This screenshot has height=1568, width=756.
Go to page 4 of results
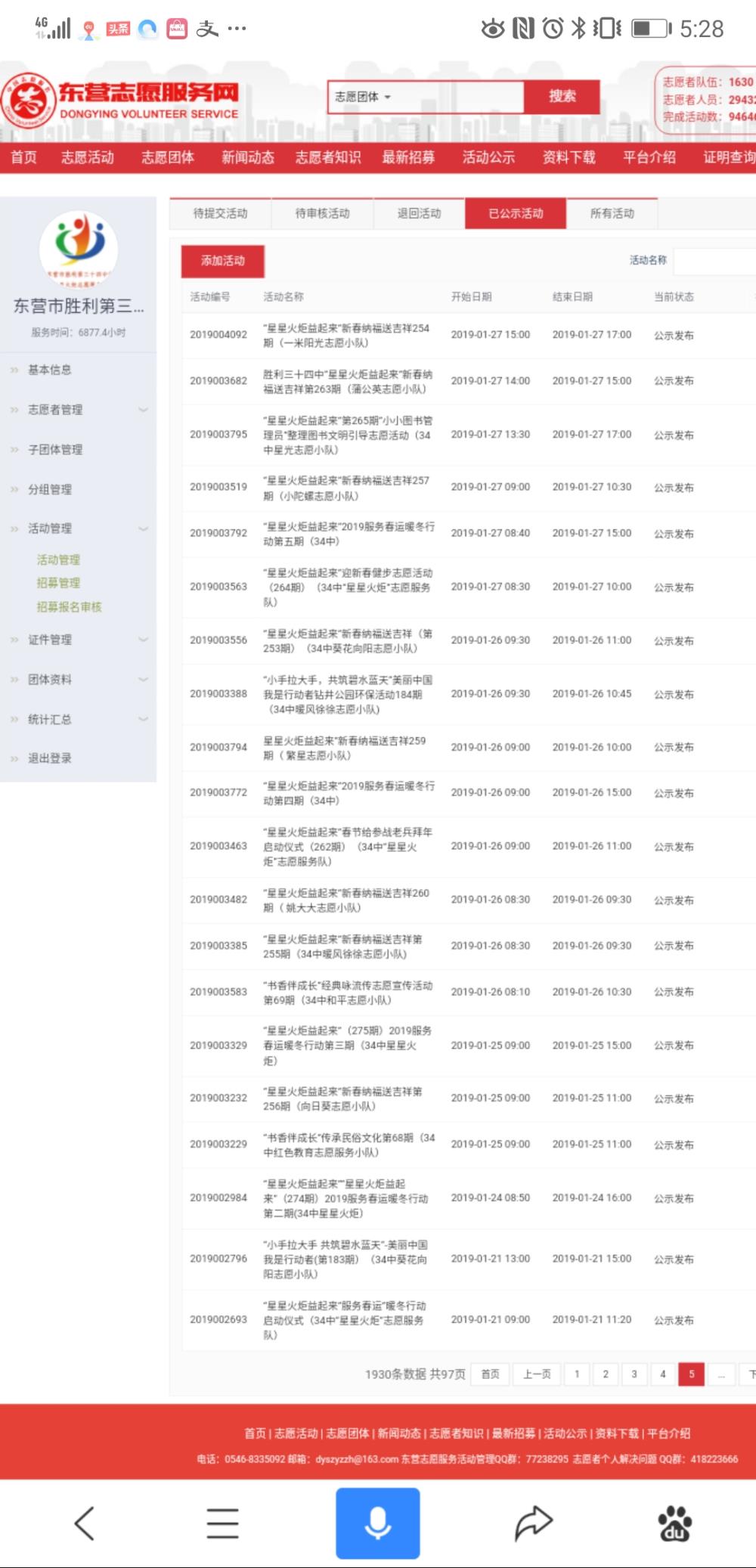663,1374
